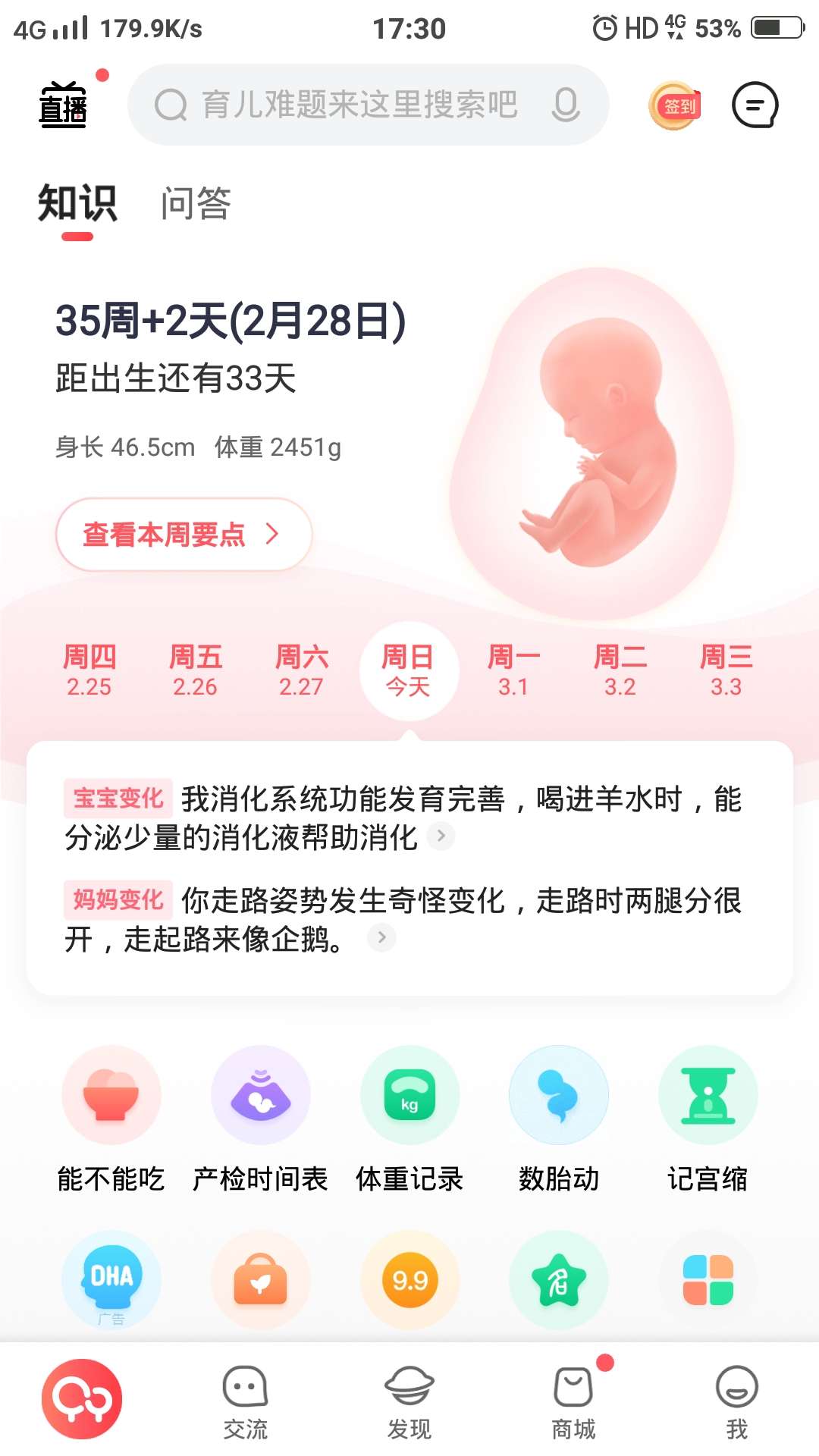Select 周三 3.3 in the week selector
This screenshot has height=1456, width=819.
(727, 670)
